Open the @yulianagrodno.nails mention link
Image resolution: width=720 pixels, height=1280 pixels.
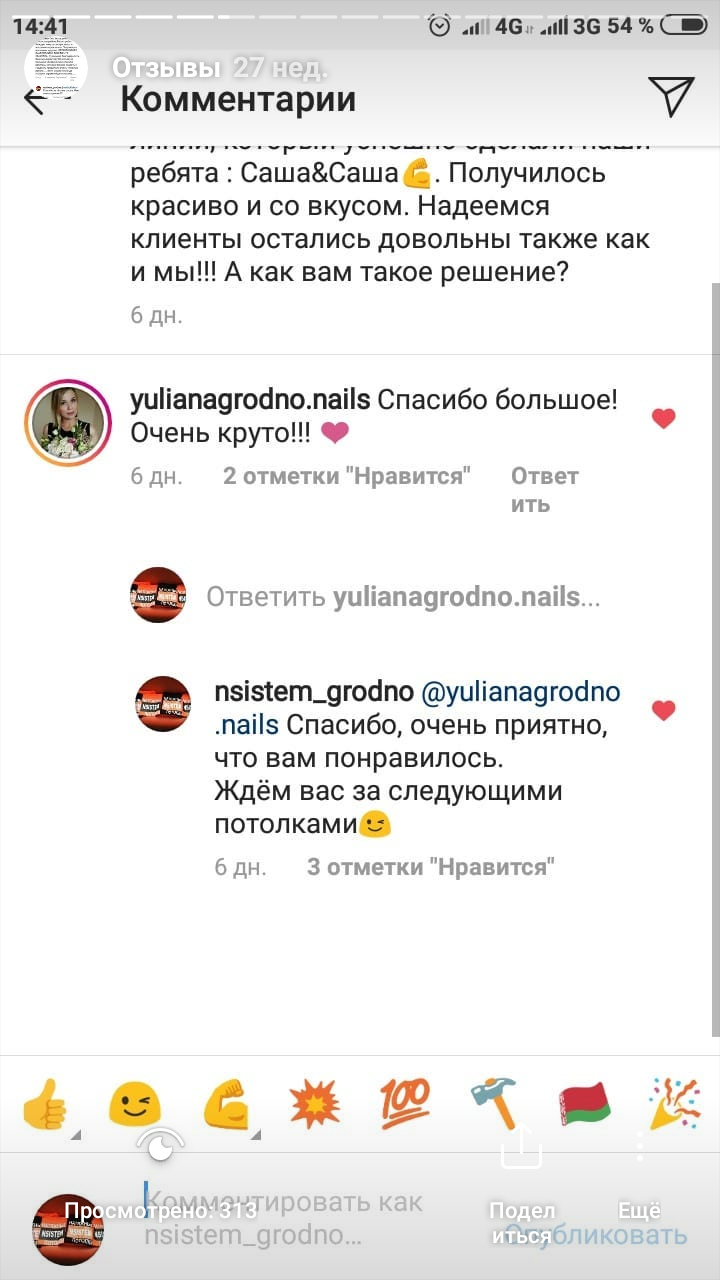click(520, 693)
